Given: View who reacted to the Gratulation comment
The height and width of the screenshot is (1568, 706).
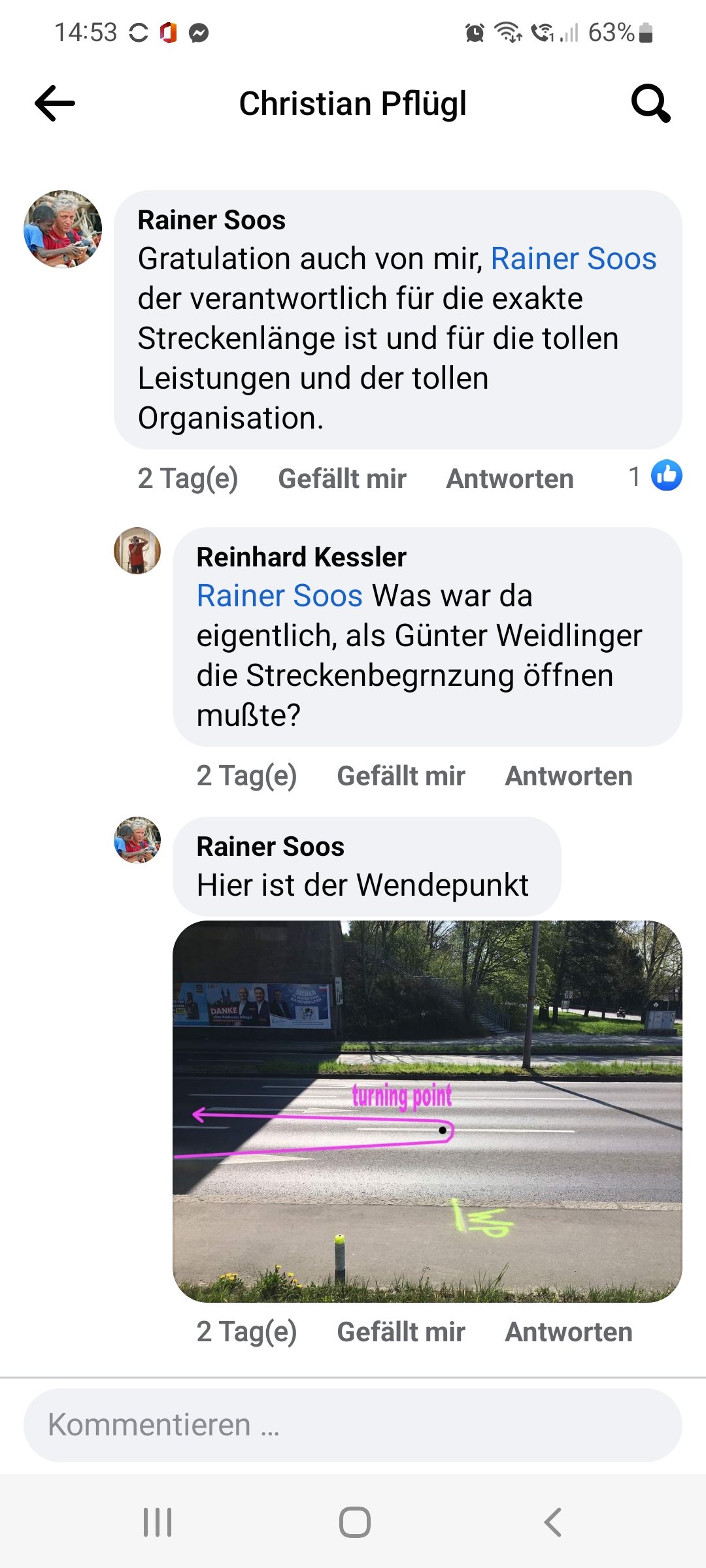Looking at the screenshot, I should [655, 476].
